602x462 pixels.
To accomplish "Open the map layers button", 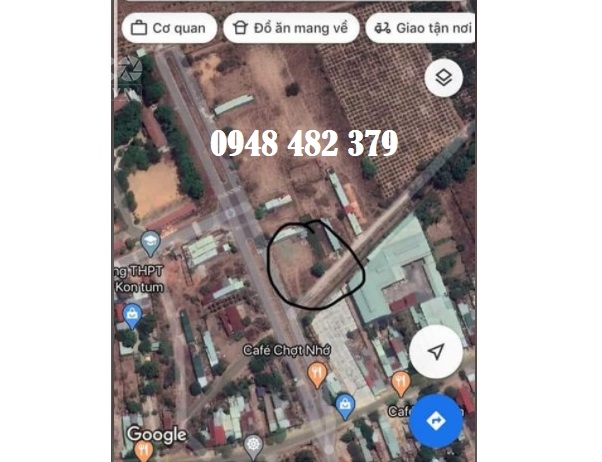I will point(445,79).
